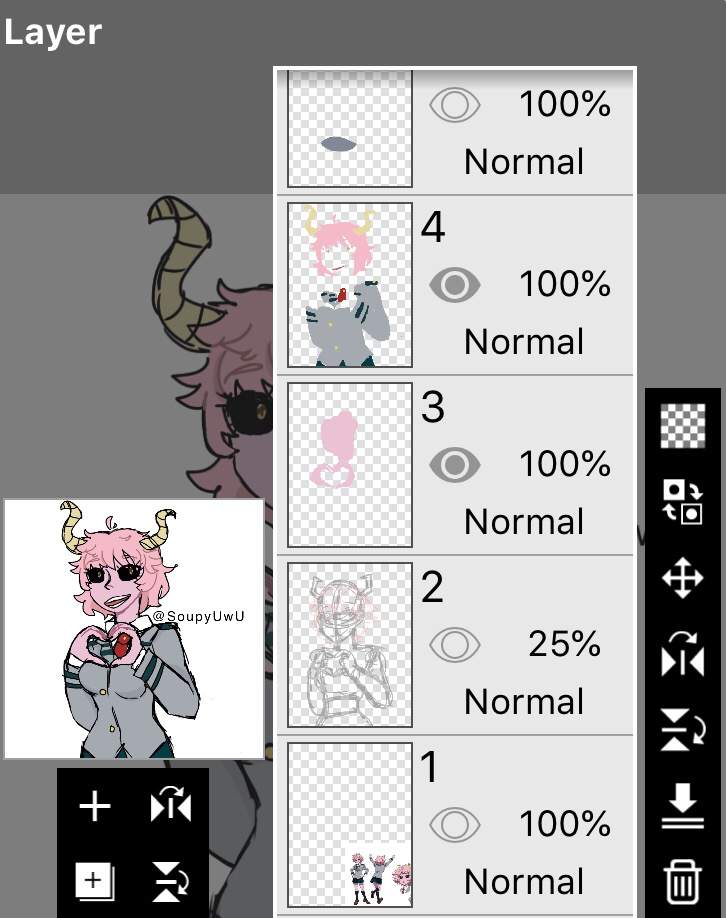Add a new layer with plus icon
This screenshot has width=726, height=918.
point(95,806)
